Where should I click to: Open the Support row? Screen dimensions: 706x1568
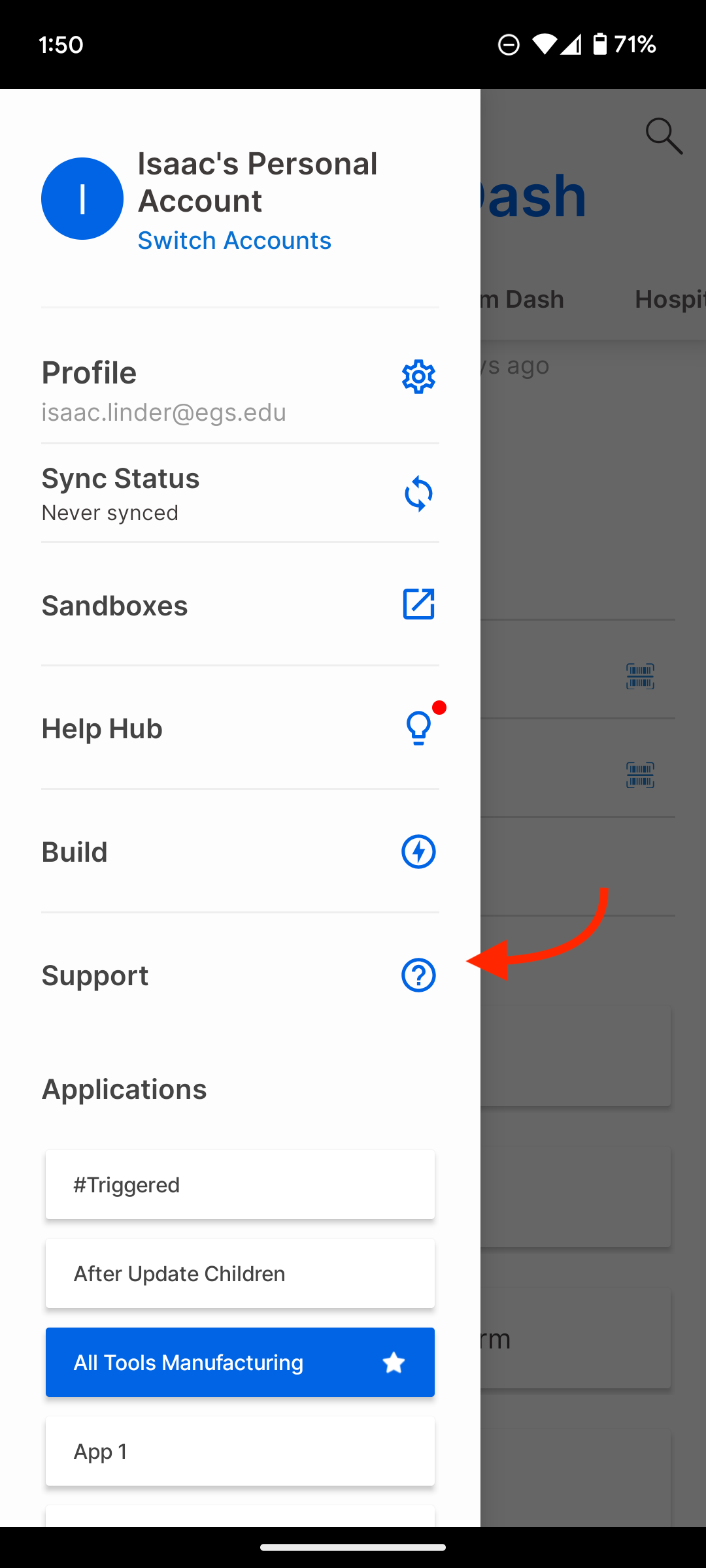click(x=240, y=975)
